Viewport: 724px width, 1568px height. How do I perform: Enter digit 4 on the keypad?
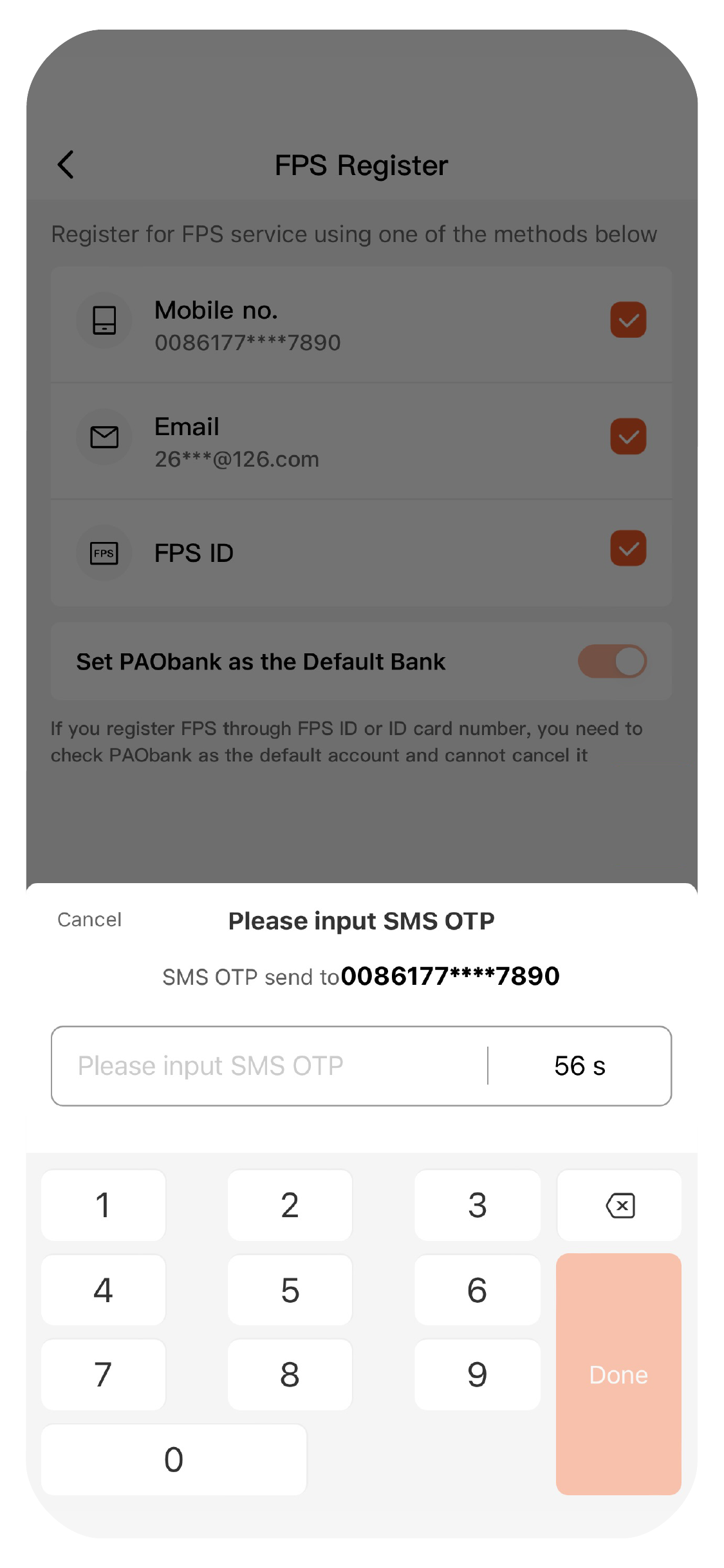click(x=104, y=1290)
